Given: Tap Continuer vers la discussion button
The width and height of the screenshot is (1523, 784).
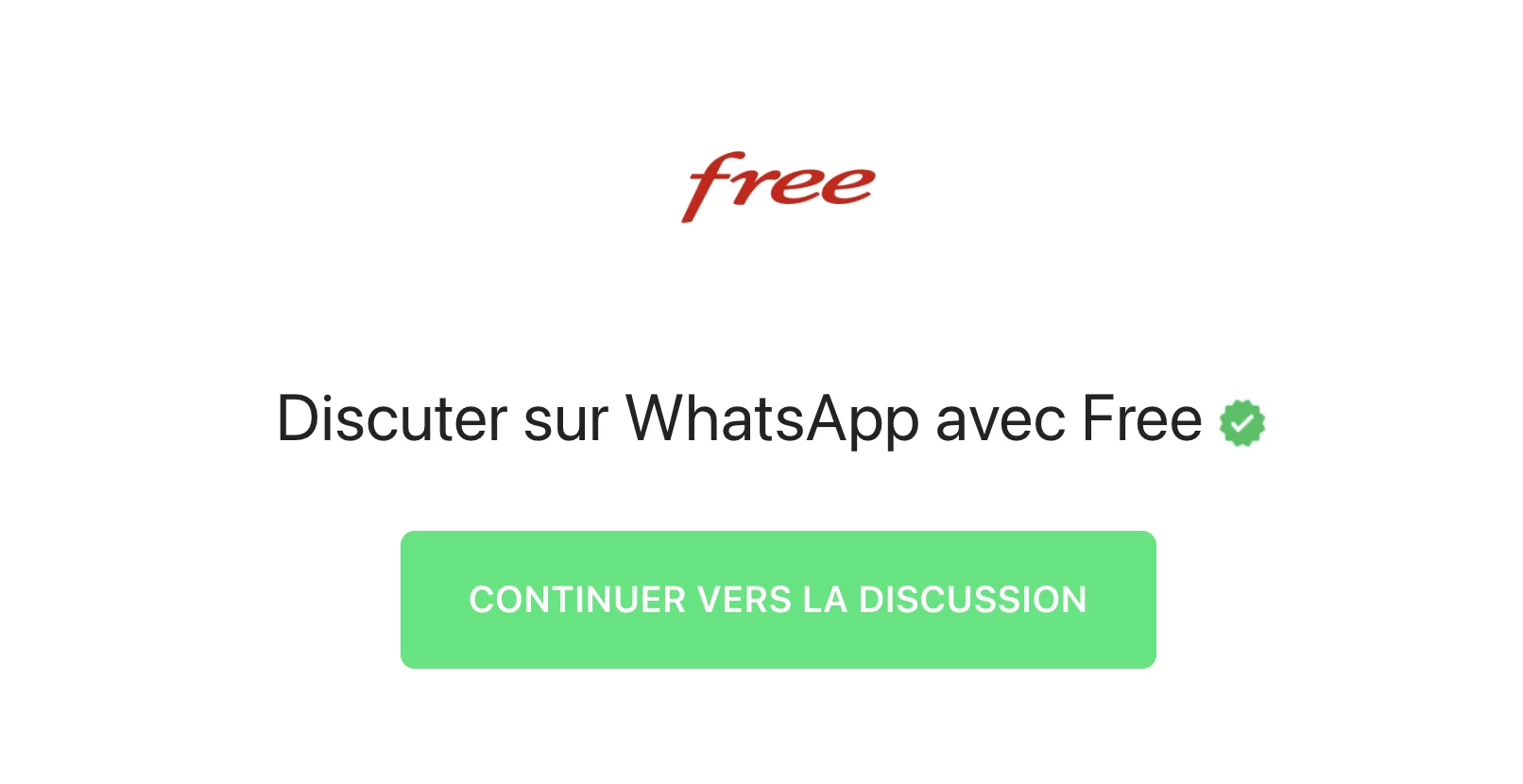Looking at the screenshot, I should pos(778,600).
